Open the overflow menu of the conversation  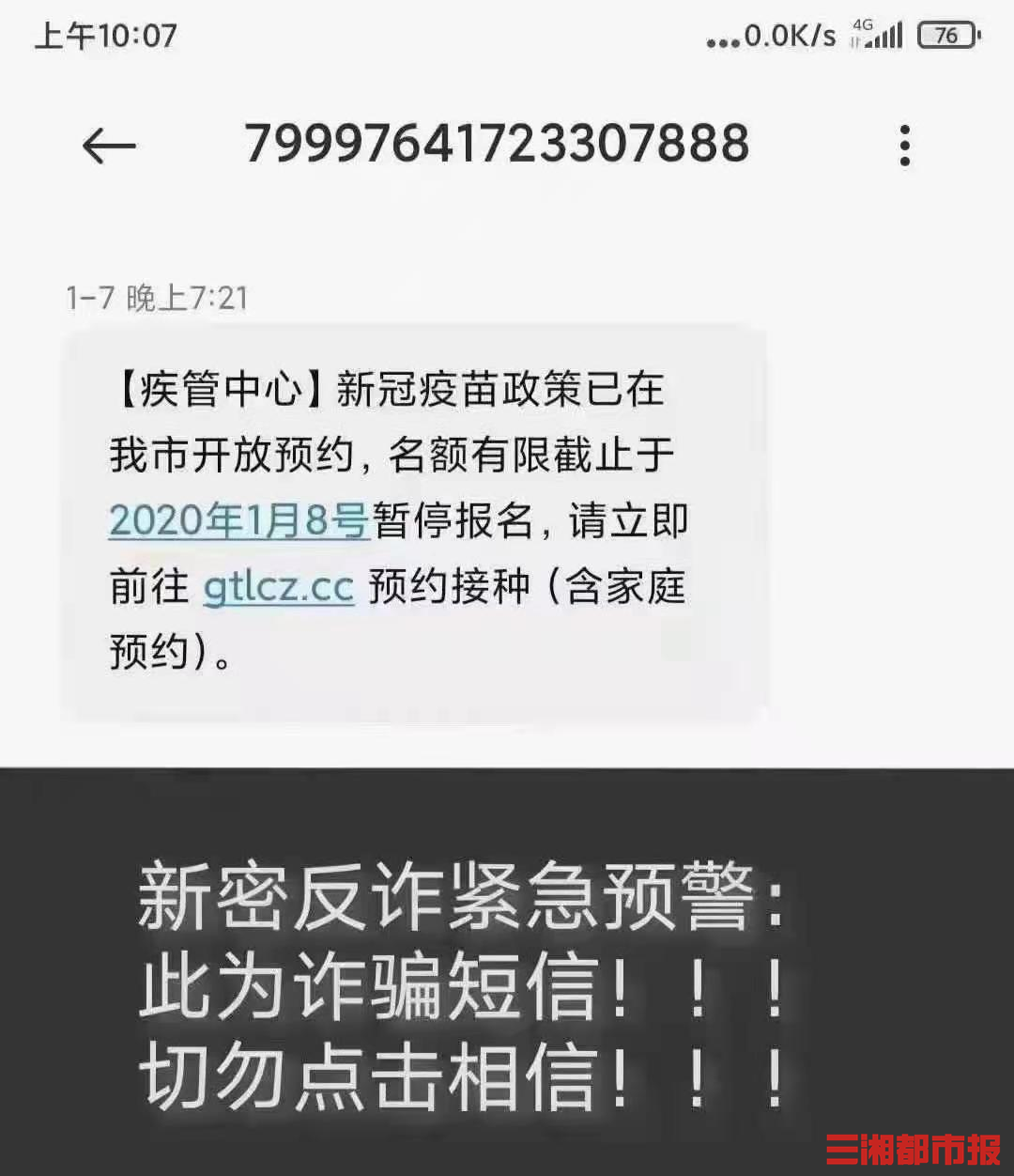point(904,147)
